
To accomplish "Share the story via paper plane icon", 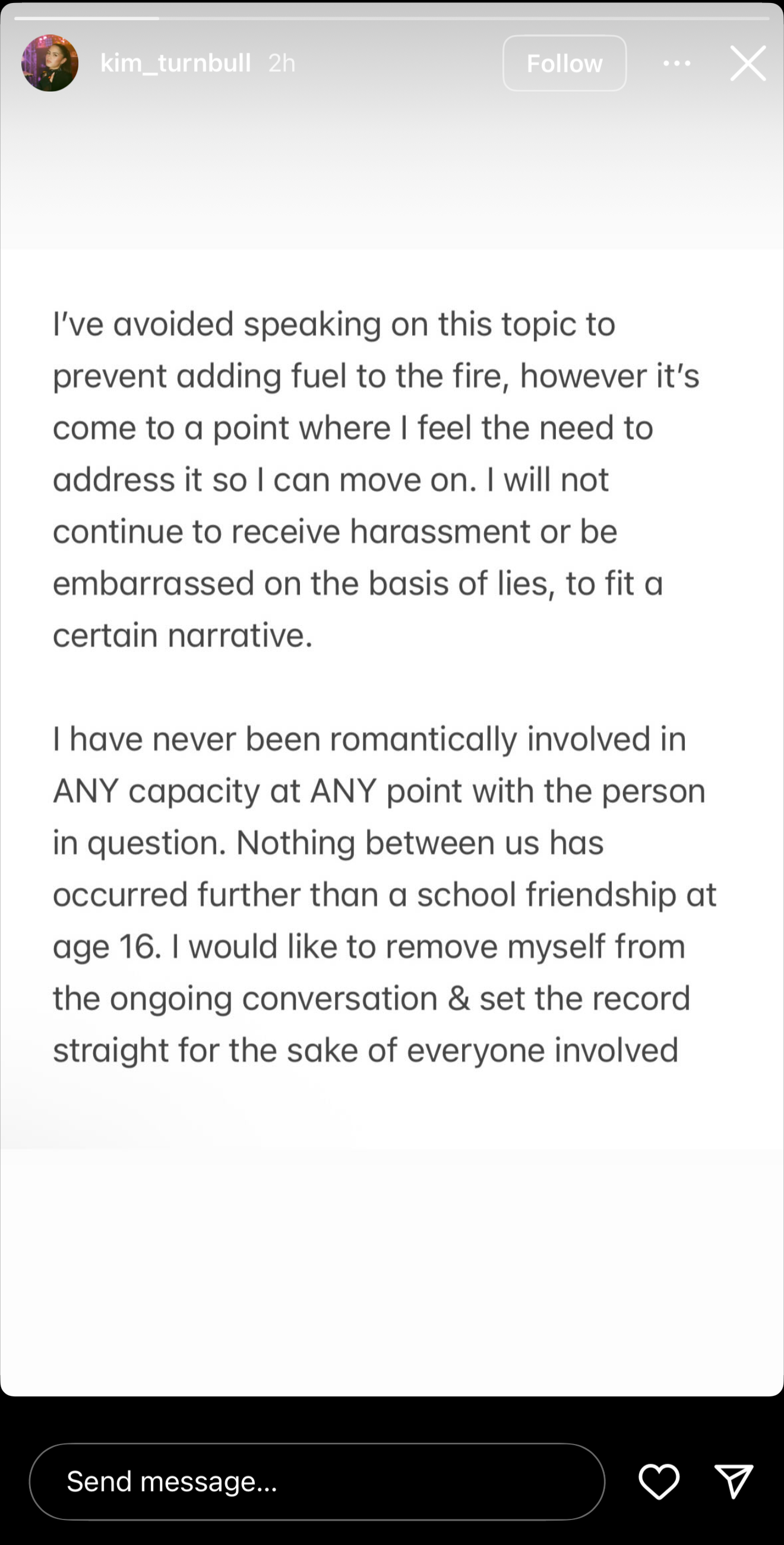I will point(733,1481).
